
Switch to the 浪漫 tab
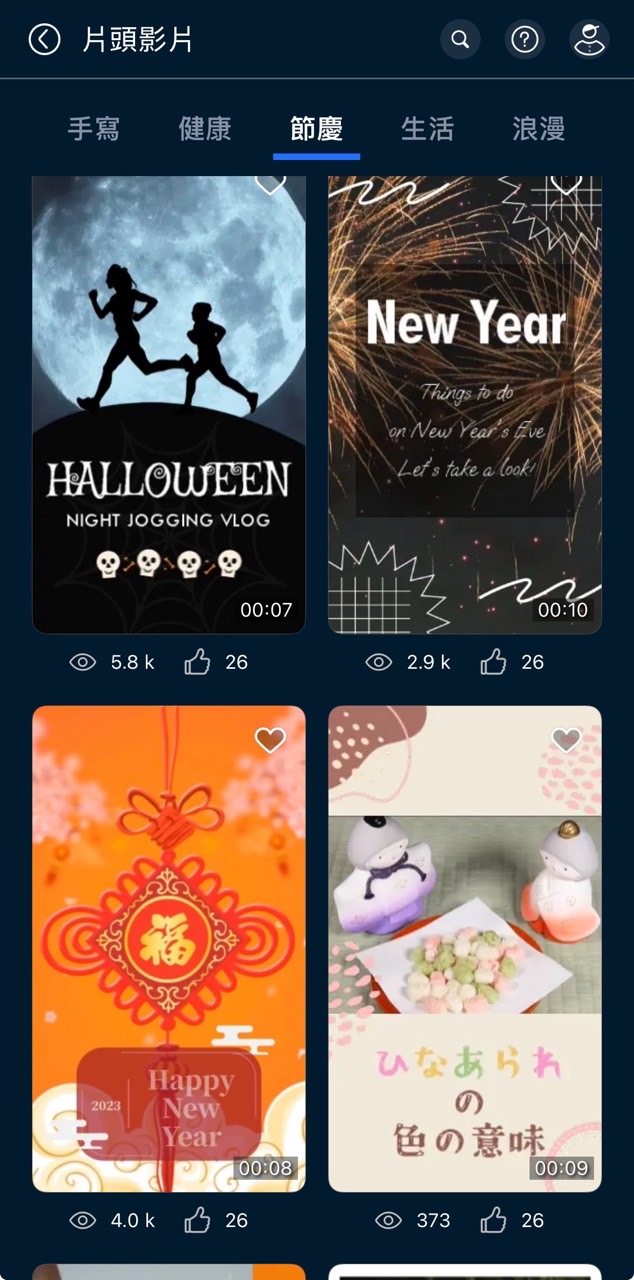pos(538,129)
